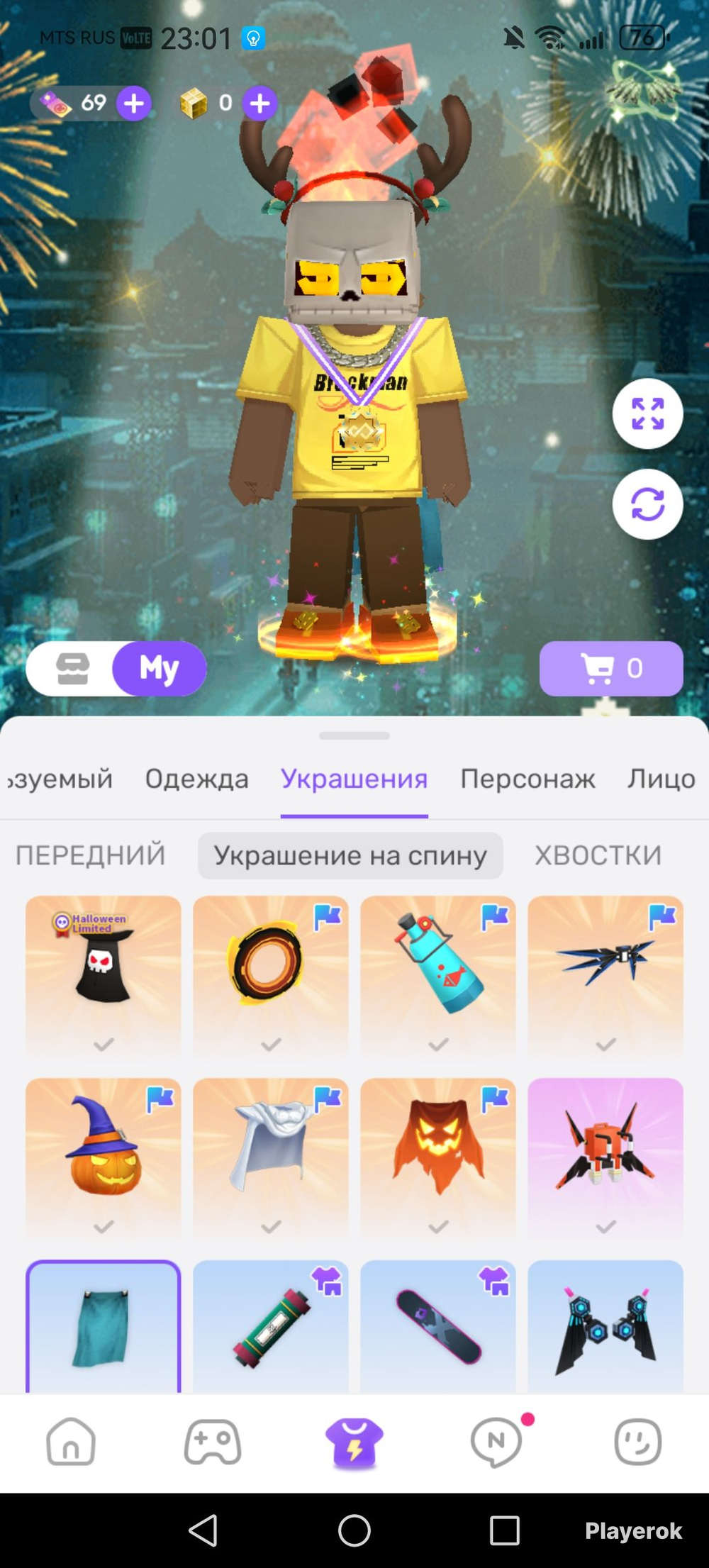Image resolution: width=709 pixels, height=1568 pixels.
Task: Equip the Halloween Limited skull cape
Action: point(104,978)
